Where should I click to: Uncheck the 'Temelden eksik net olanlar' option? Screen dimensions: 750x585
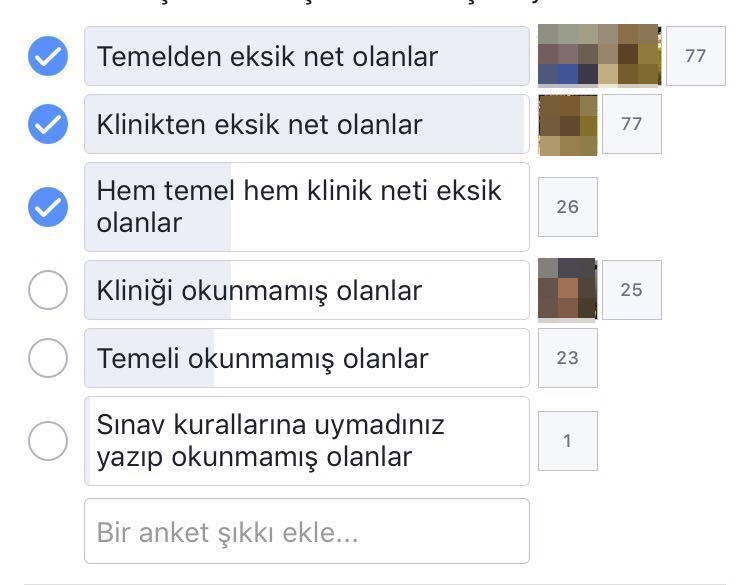pos(47,56)
